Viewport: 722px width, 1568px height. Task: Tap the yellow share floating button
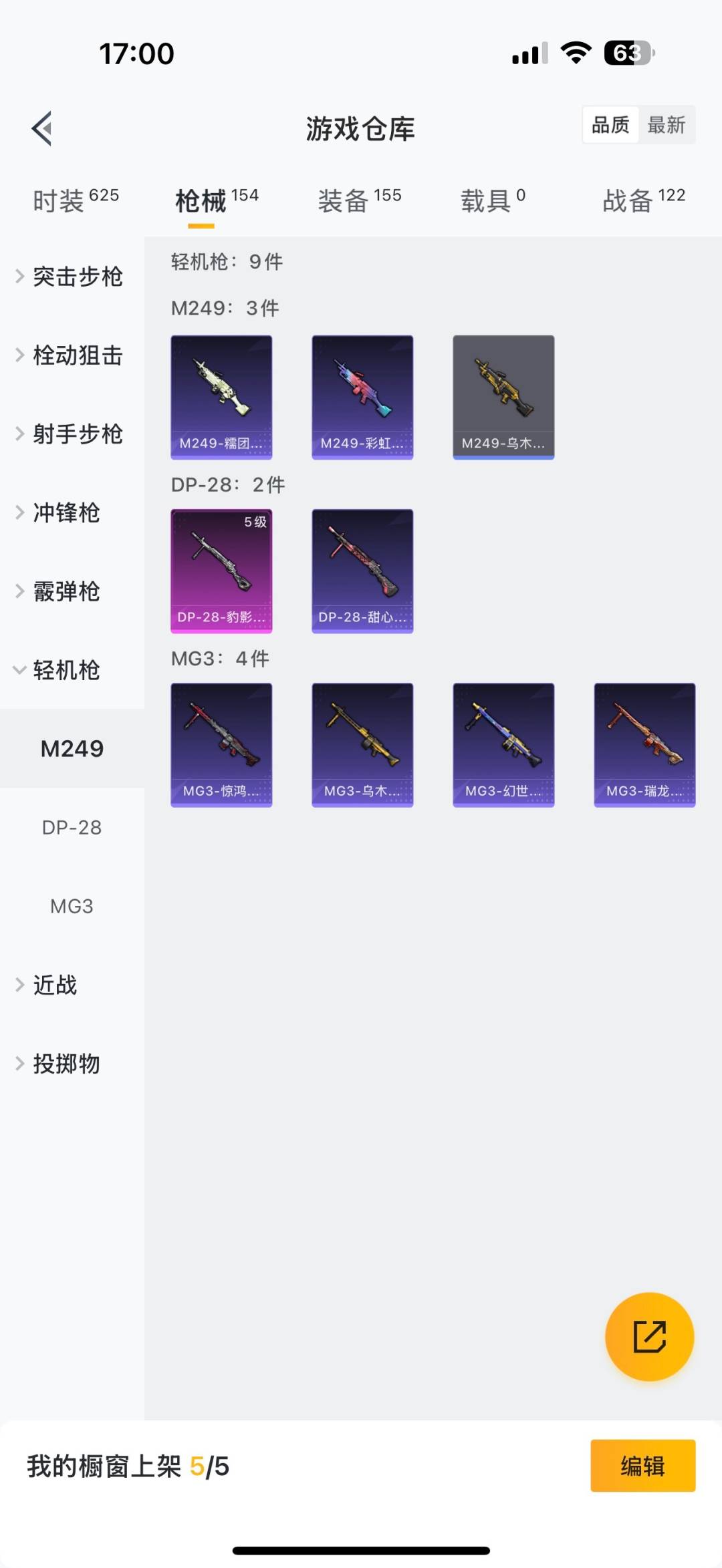click(x=649, y=1336)
